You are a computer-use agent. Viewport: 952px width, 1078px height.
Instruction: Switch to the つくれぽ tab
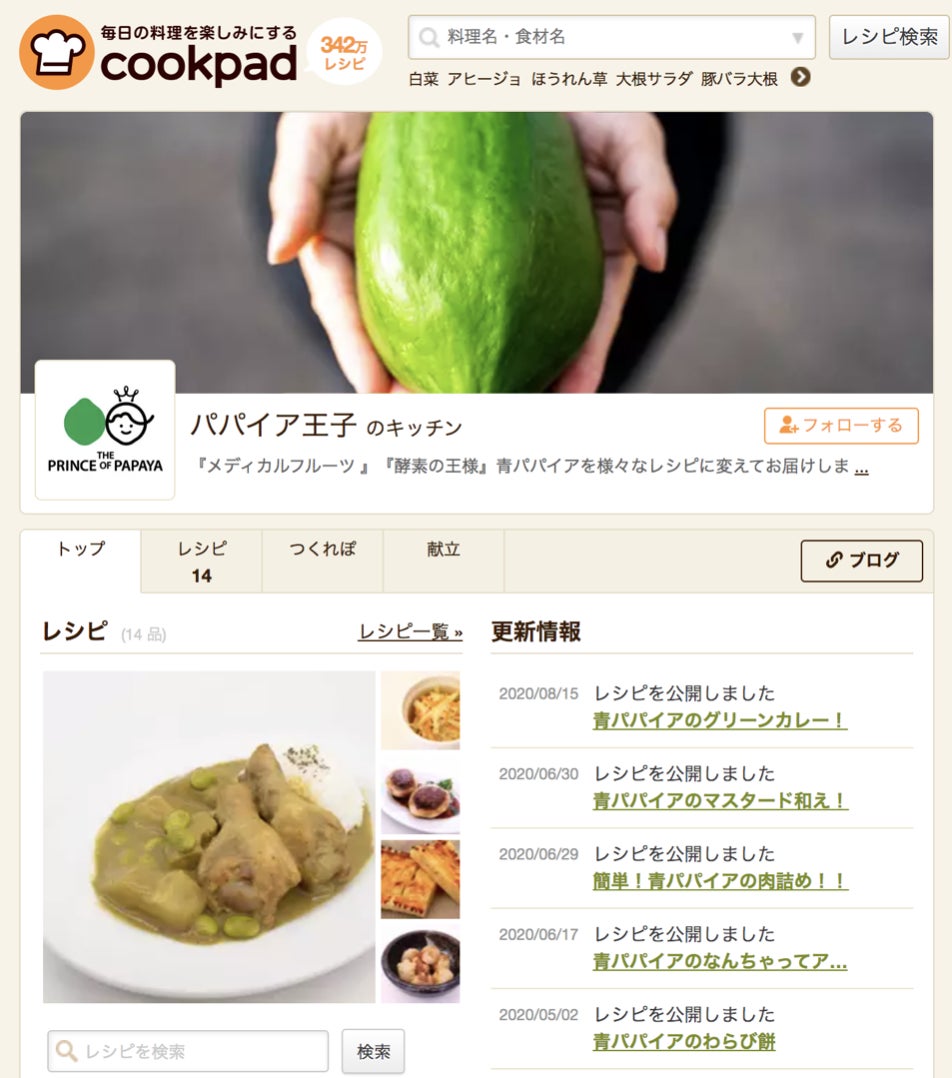click(x=322, y=549)
